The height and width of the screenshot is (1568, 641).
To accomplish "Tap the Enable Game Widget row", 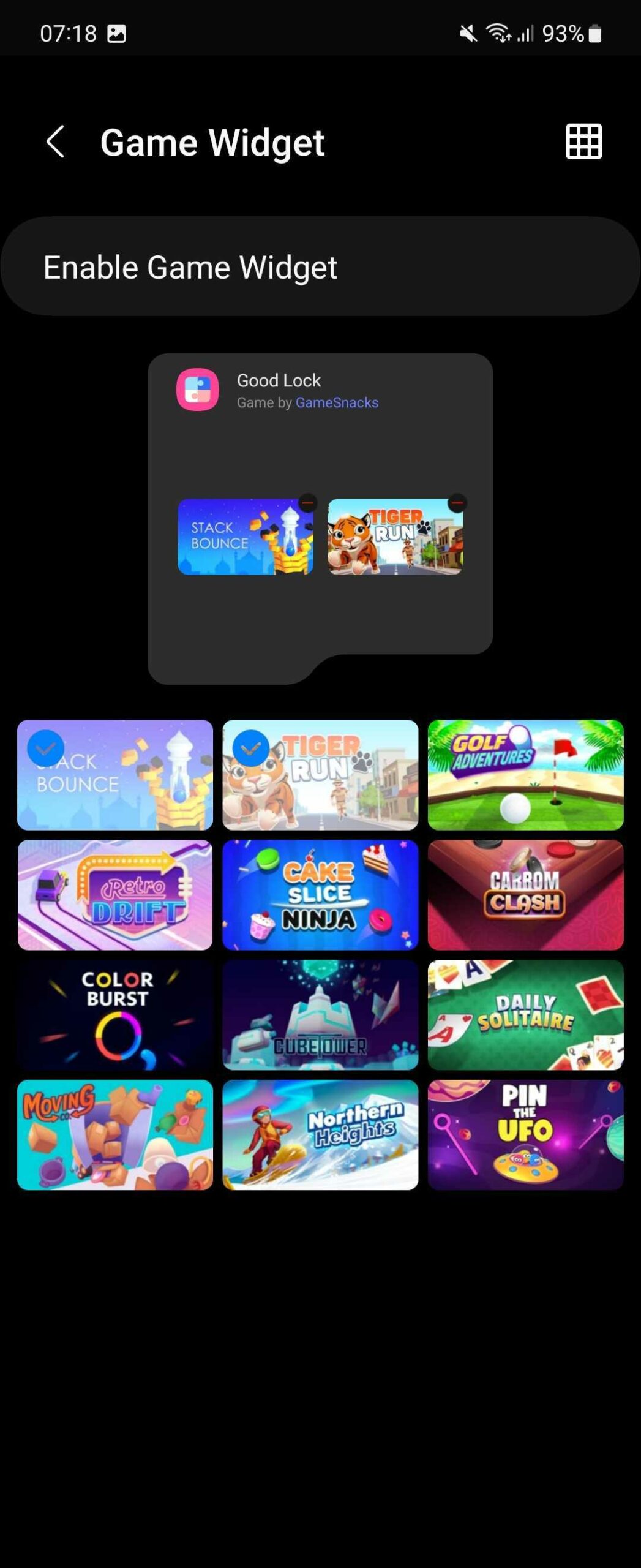I will coord(320,267).
